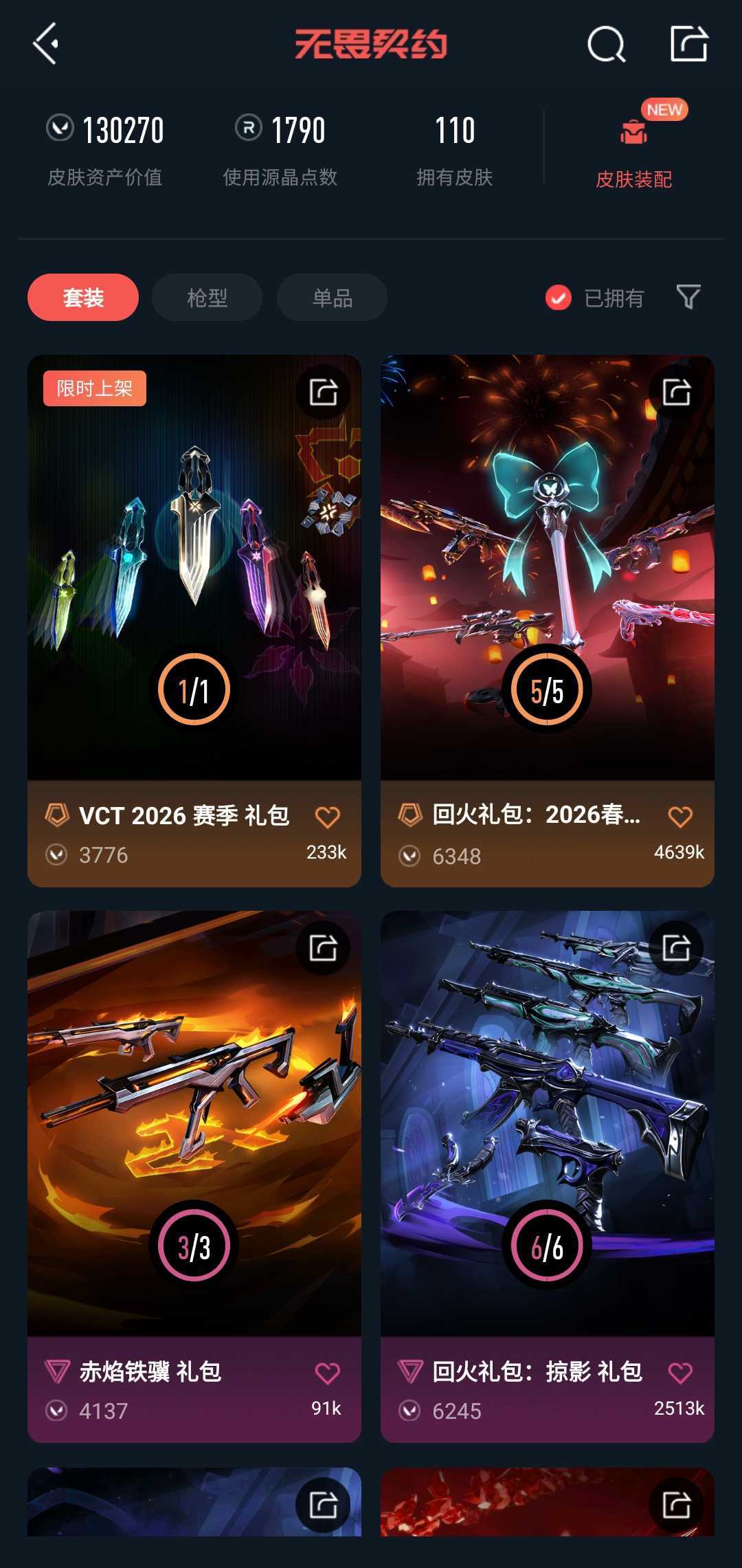The image size is (742, 1568).
Task: Open the VCT 2026 赛季 礼包 card
Action: tap(194, 584)
